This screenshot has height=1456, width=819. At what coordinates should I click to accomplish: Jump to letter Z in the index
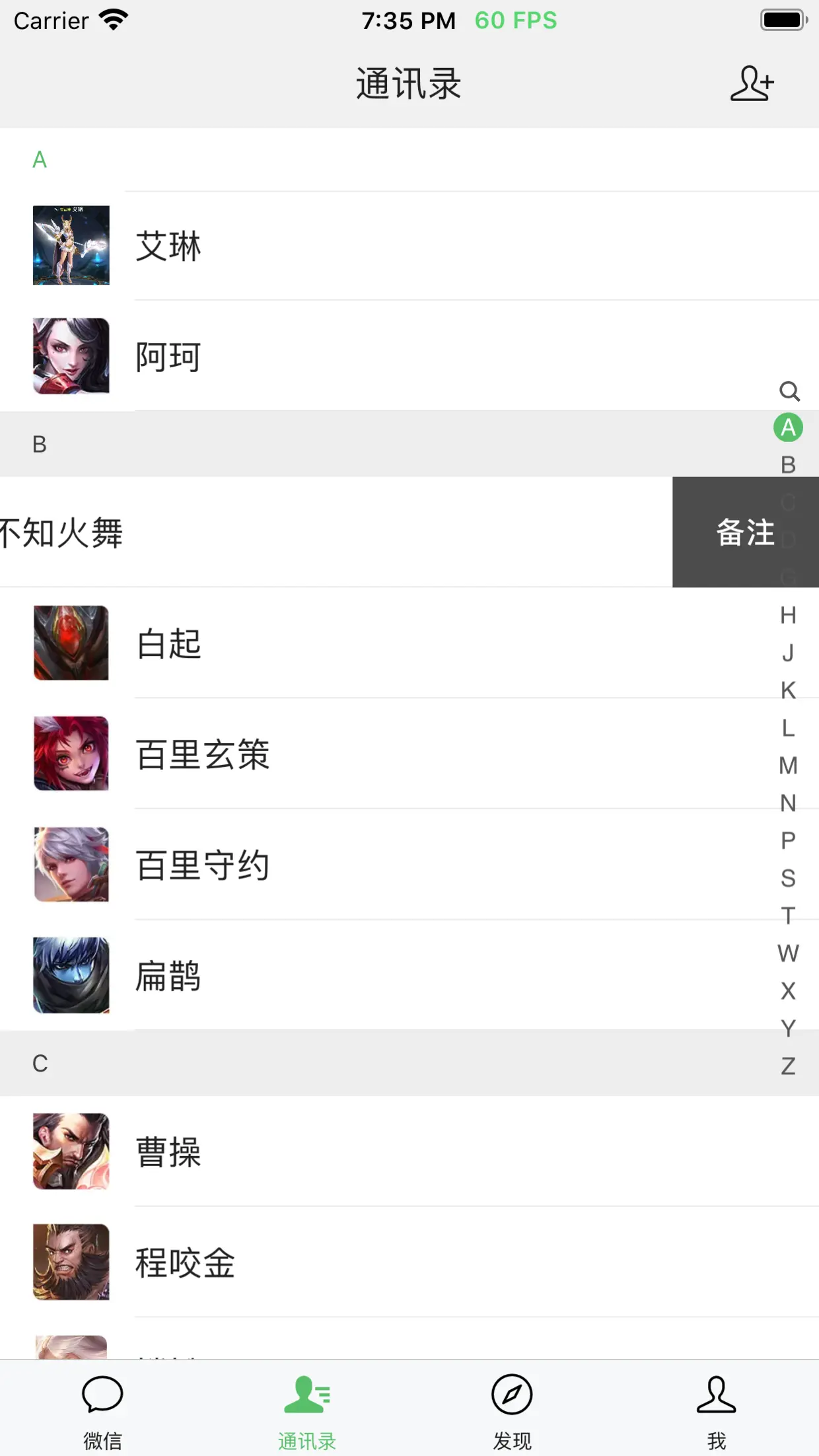787,1066
